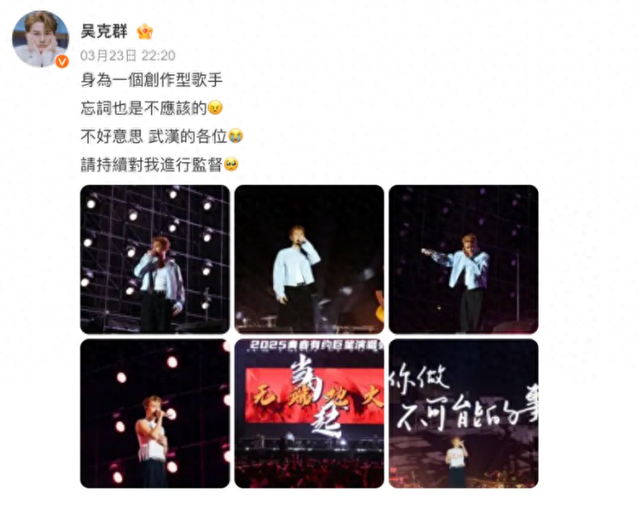Open 吴克群's profile avatar
The height and width of the screenshot is (508, 640).
(40, 39)
